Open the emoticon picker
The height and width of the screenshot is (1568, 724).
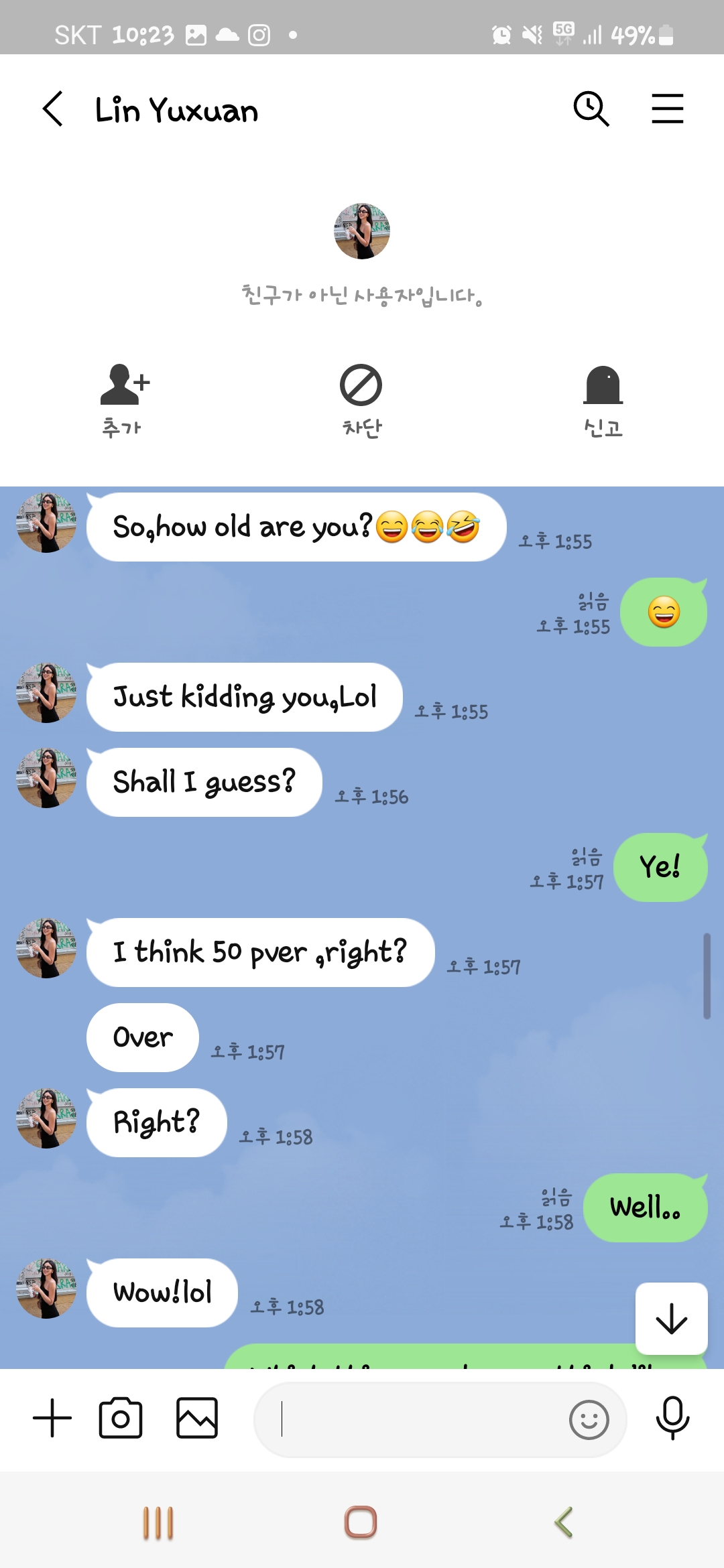(x=589, y=1419)
